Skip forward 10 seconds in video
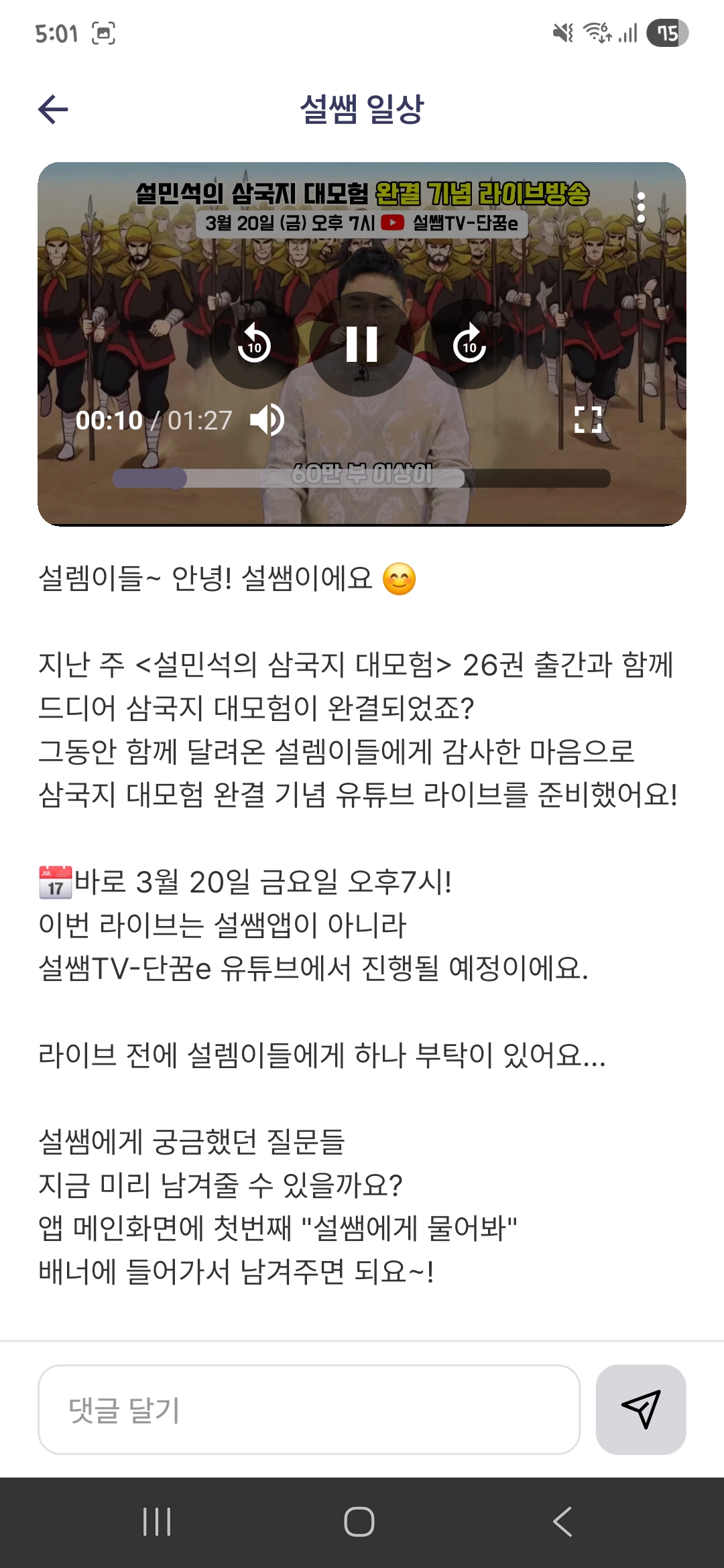Viewport: 724px width, 1568px height. pos(469,344)
